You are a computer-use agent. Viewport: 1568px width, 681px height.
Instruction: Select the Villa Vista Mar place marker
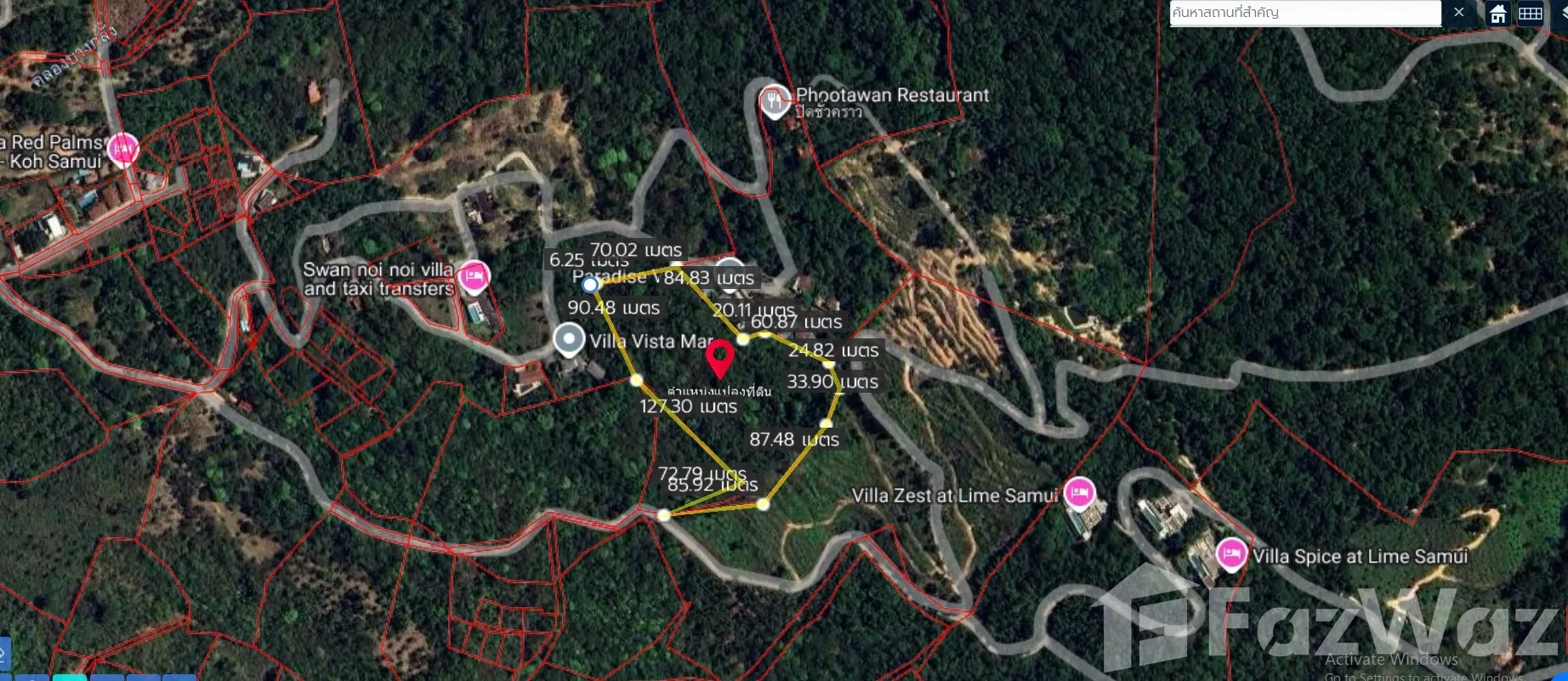[569, 339]
